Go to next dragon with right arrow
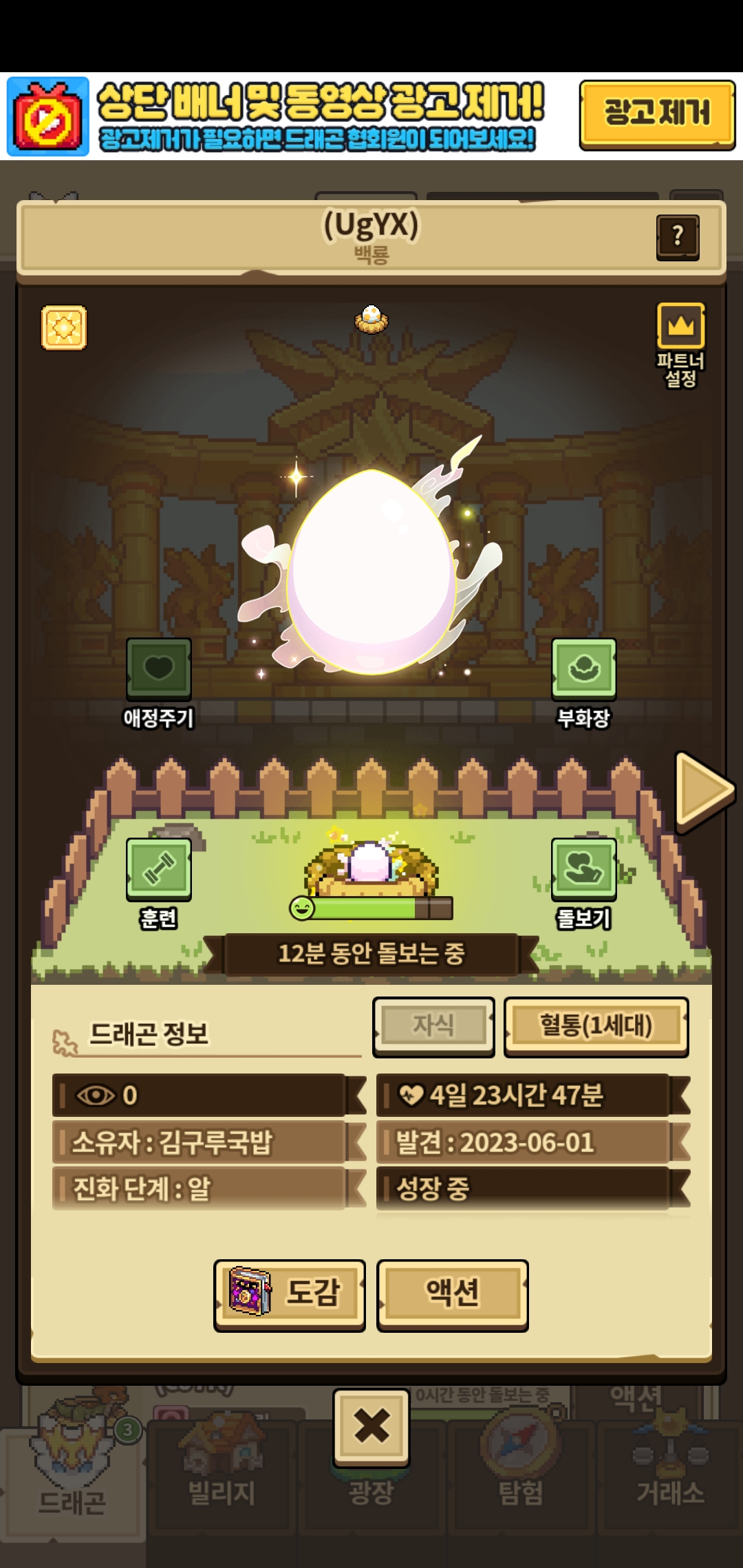Screen dimensions: 743x1568 click(703, 790)
